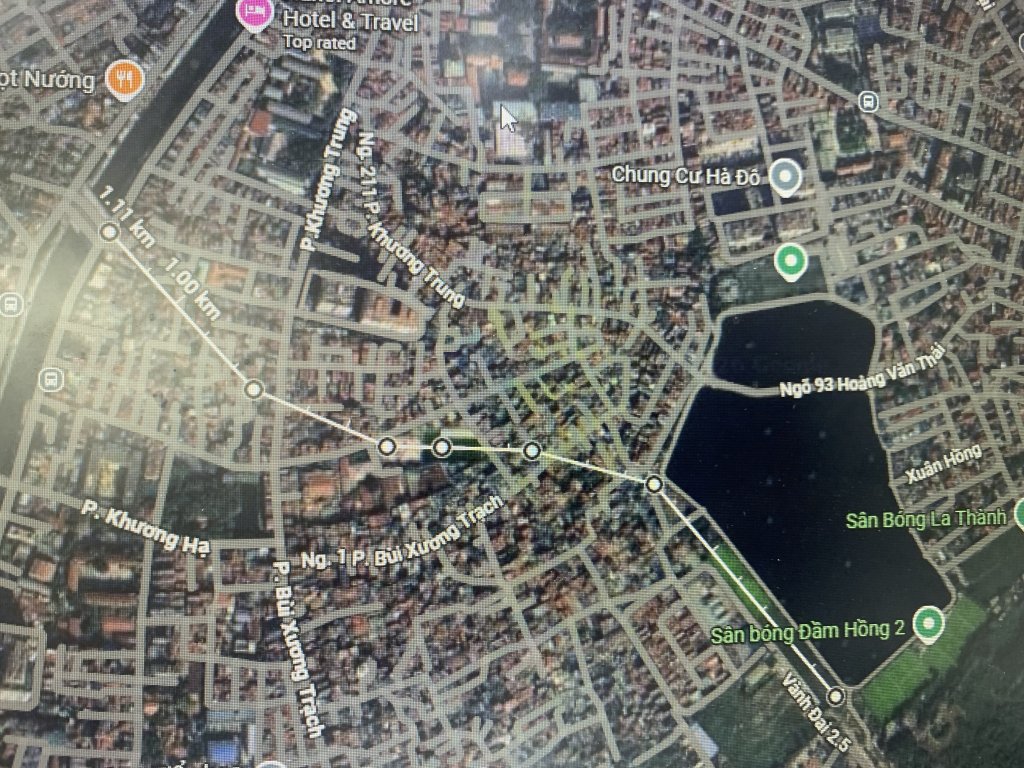
Task: Select the measurement endpoint near Vành Đai 2.5
Action: coord(836,696)
